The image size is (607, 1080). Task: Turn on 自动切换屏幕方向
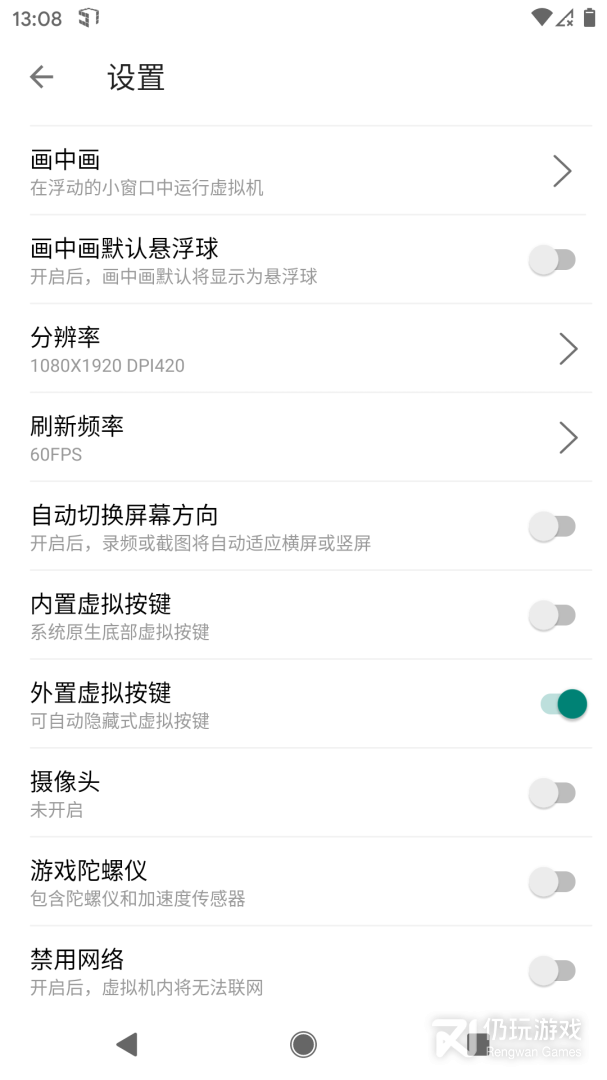coord(552,527)
